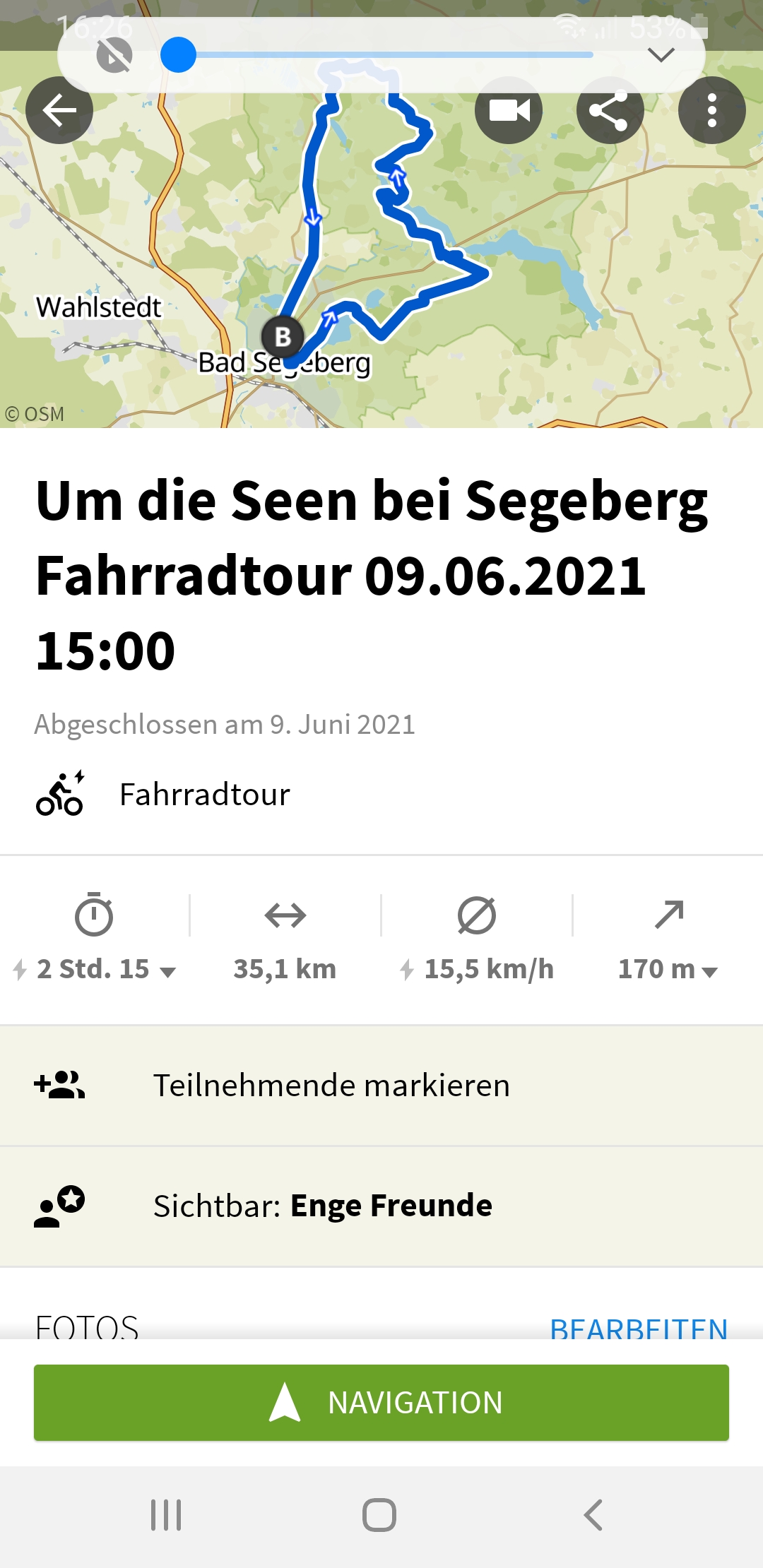This screenshot has width=763, height=1568.
Task: Open the three-dot overflow menu
Action: click(711, 111)
